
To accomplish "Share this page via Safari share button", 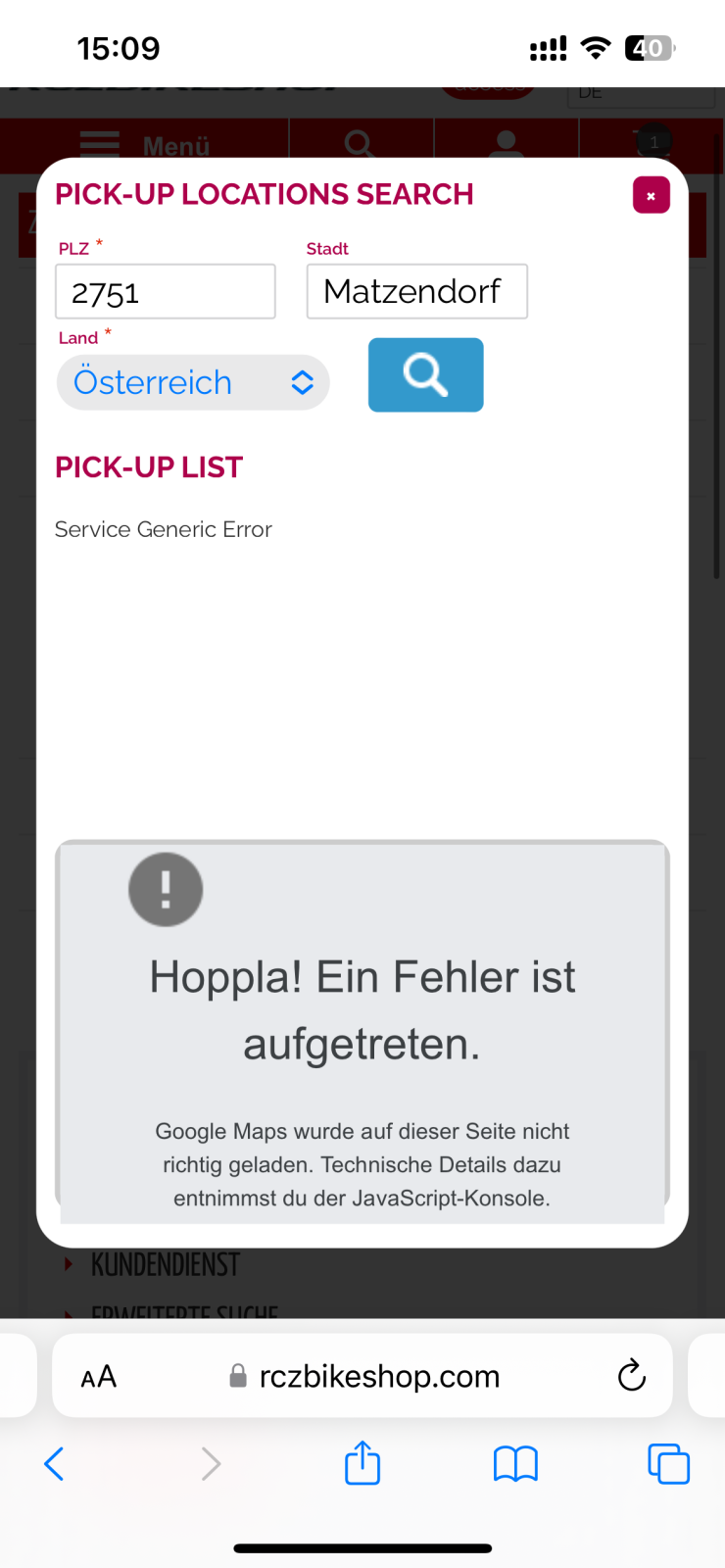I will point(362,1464).
